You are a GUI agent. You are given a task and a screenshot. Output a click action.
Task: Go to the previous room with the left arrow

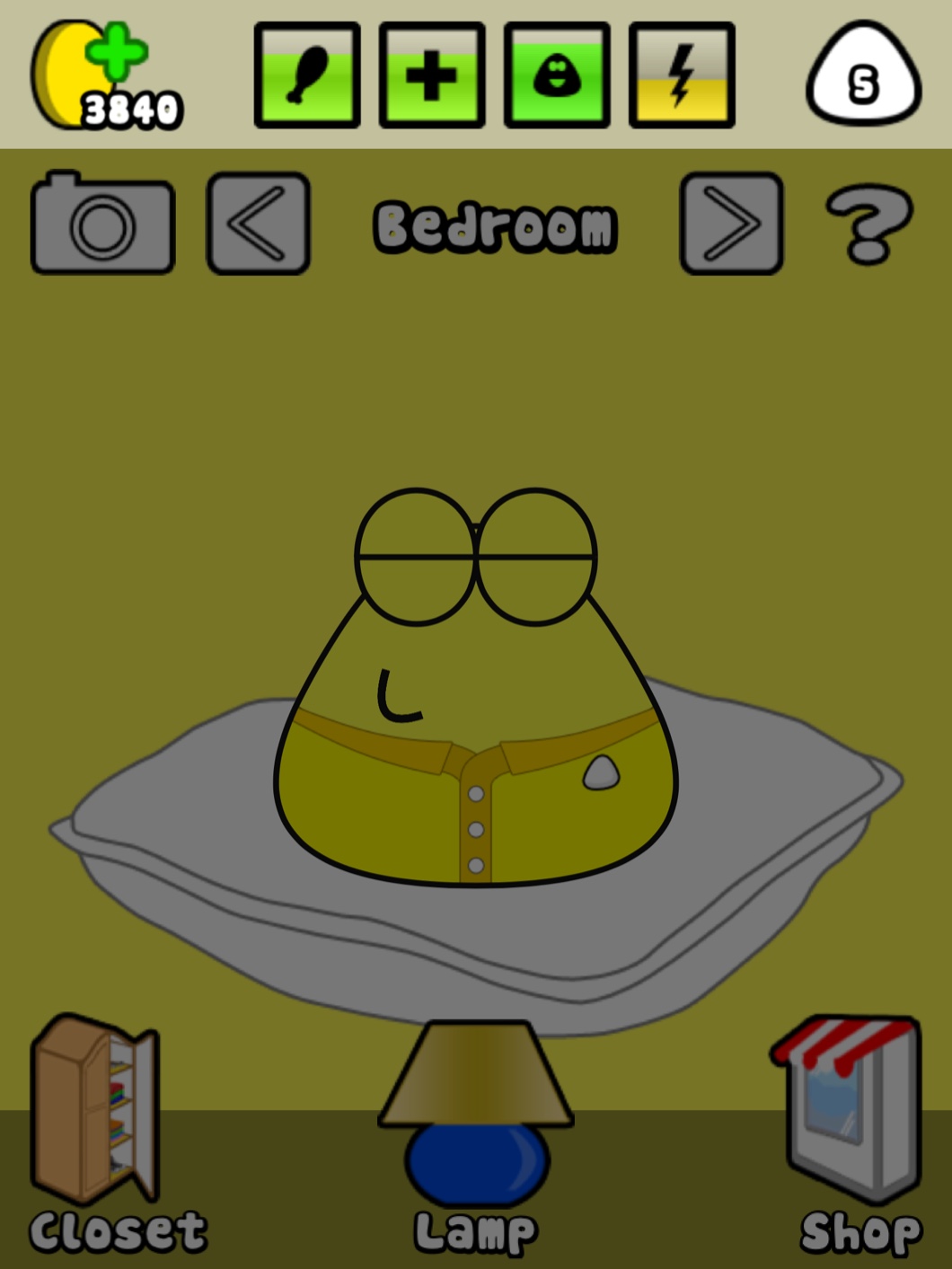259,224
